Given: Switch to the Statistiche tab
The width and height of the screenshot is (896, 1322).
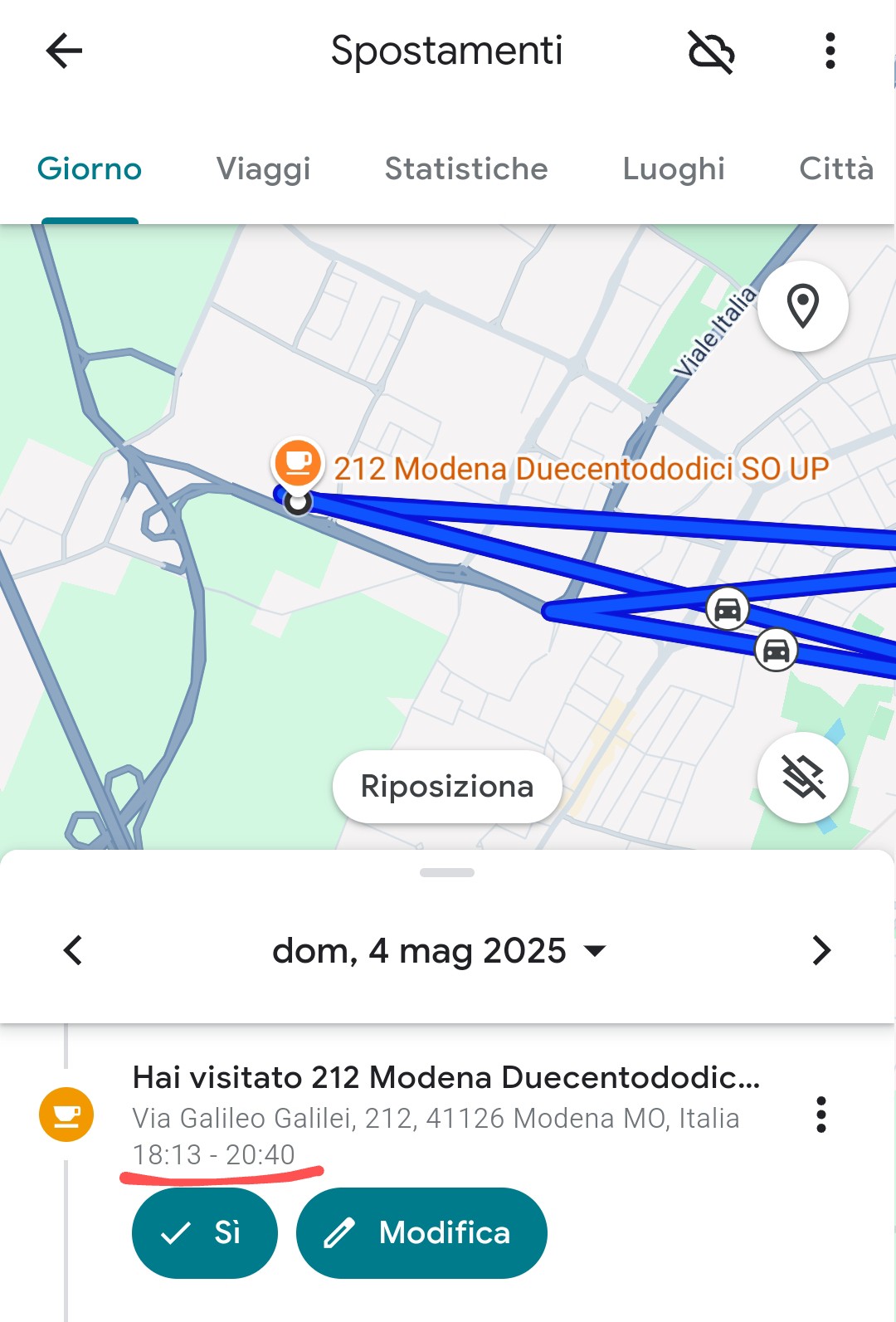Looking at the screenshot, I should (x=466, y=168).
